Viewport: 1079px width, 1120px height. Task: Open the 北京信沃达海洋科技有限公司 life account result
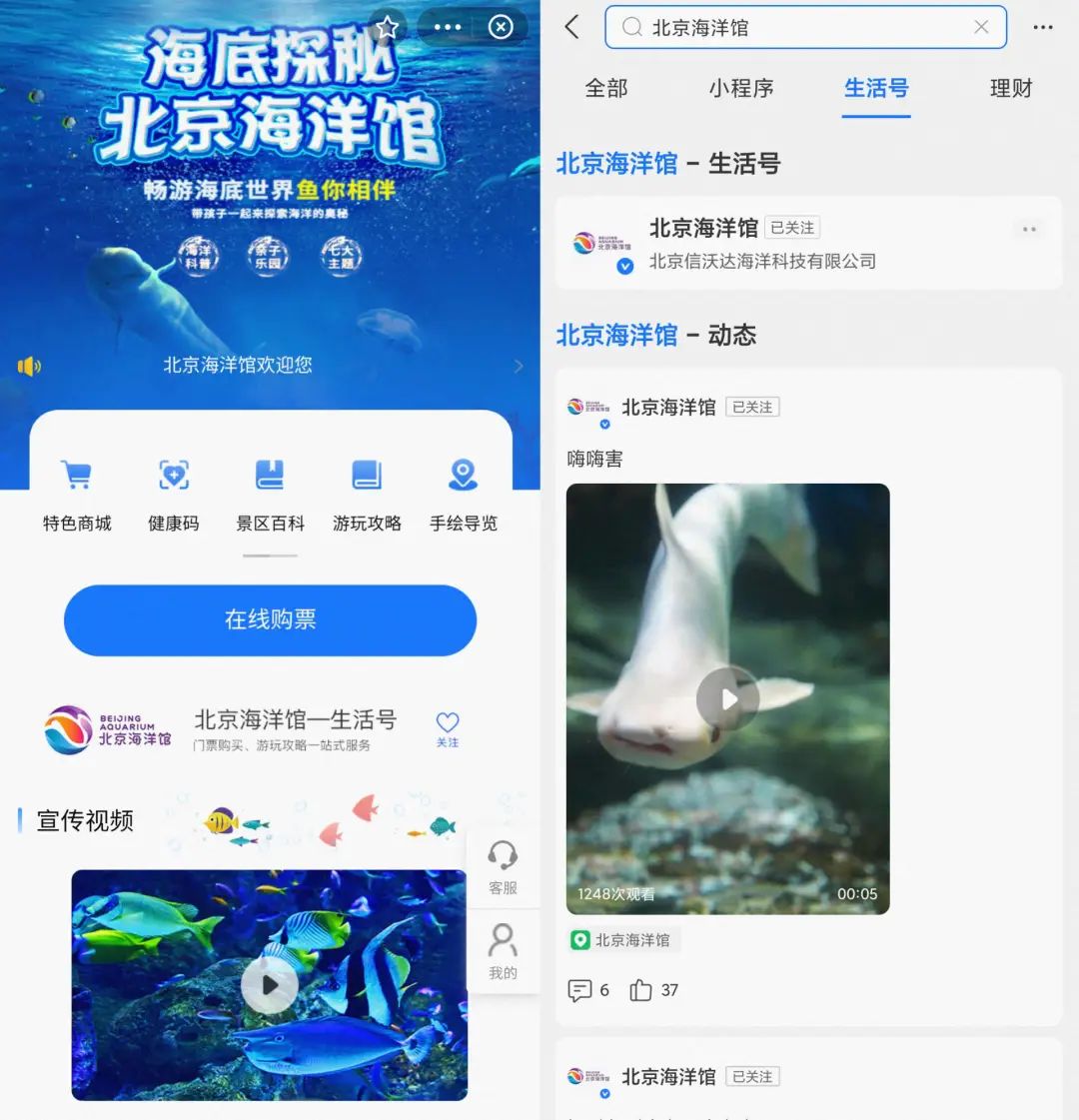coord(762,244)
